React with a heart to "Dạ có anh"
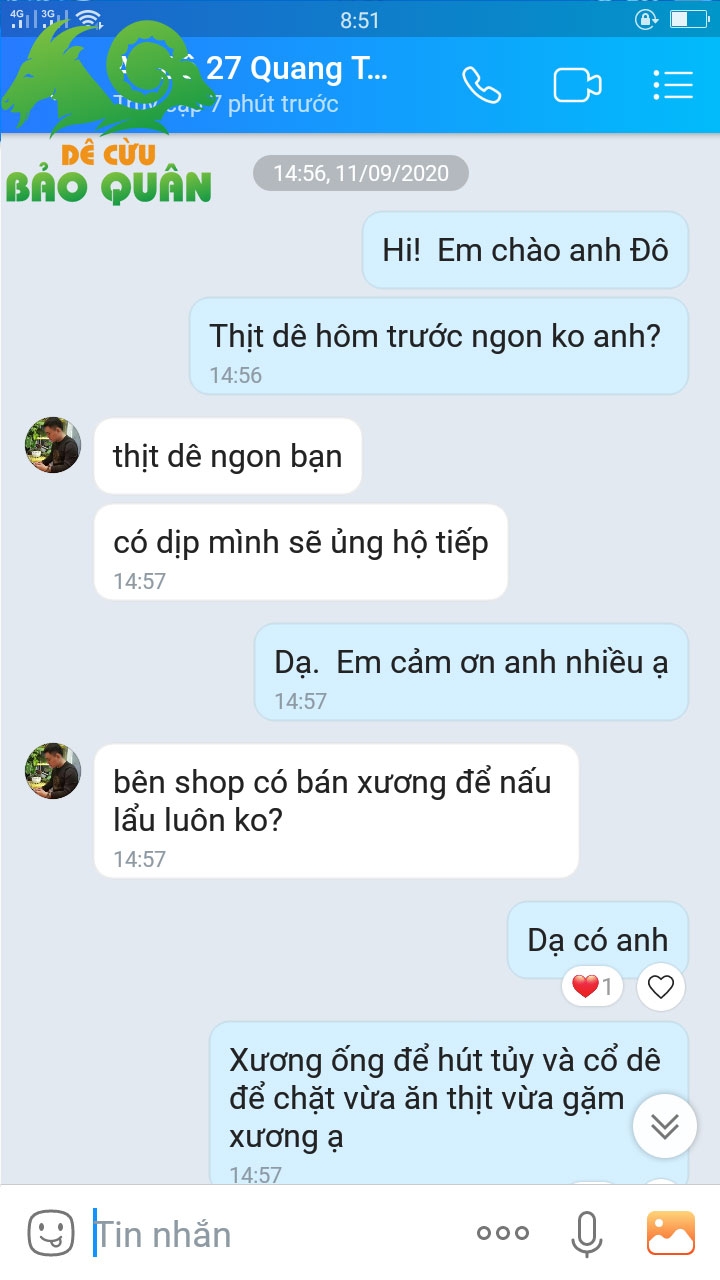The width and height of the screenshot is (720, 1280). [661, 988]
